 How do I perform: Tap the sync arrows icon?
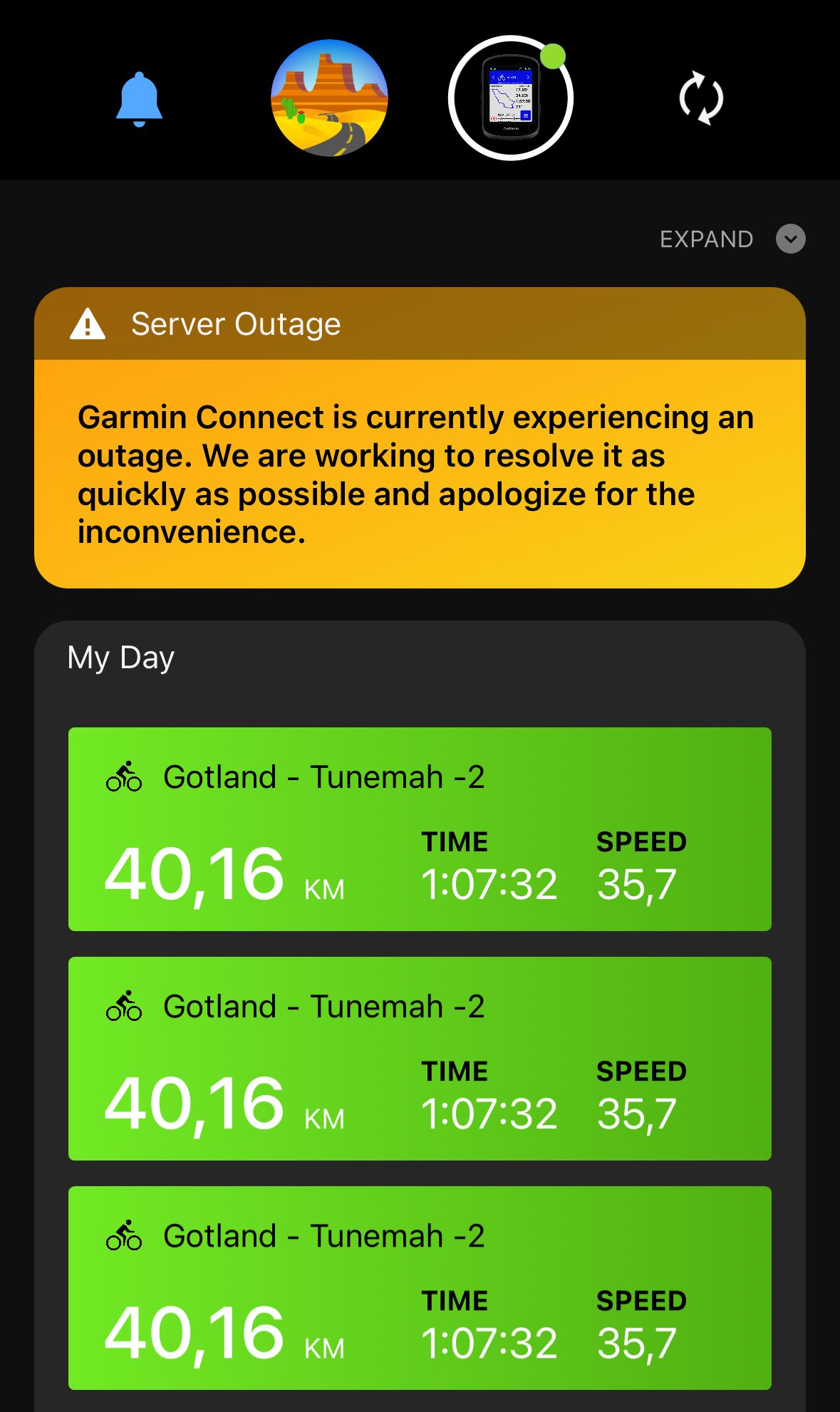pyautogui.click(x=701, y=98)
